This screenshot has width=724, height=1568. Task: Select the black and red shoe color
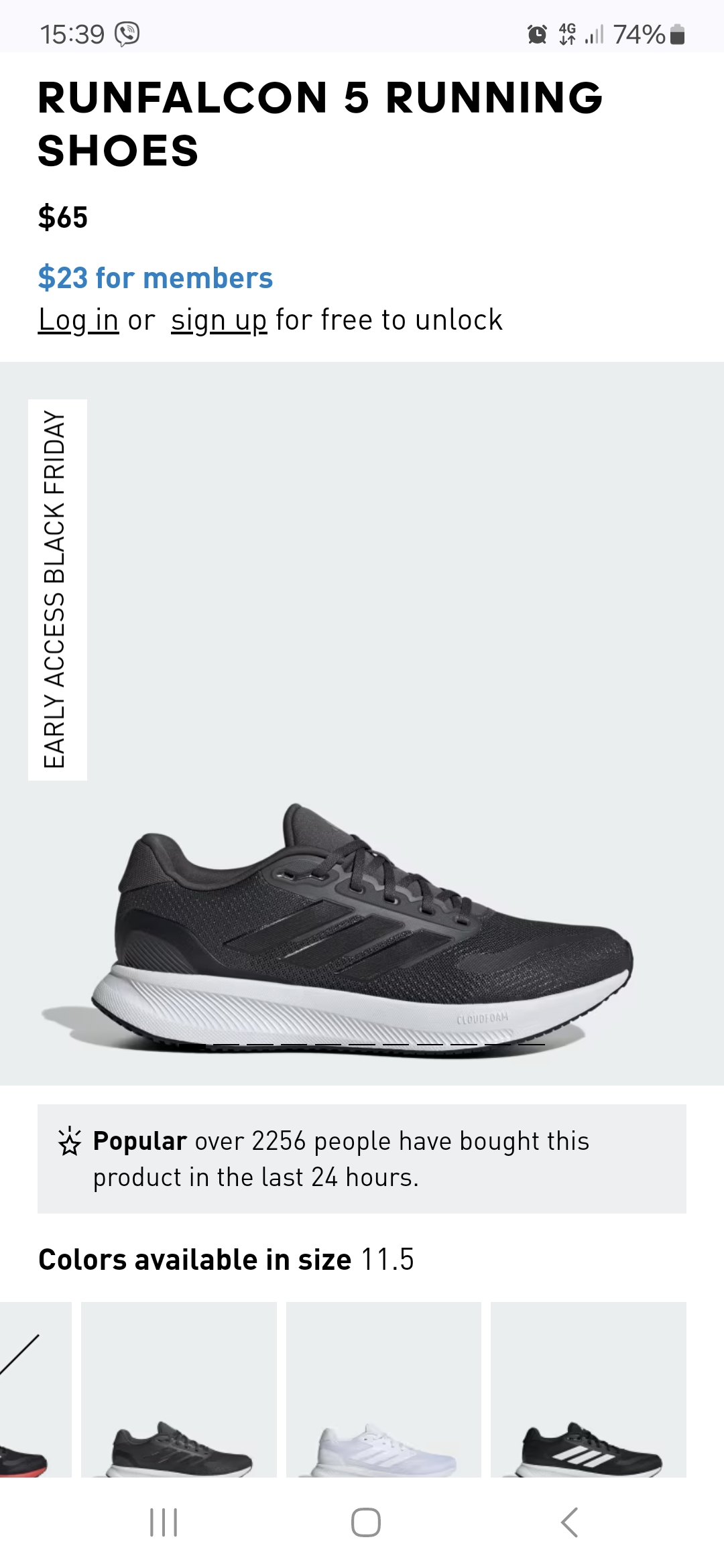pos(34,1389)
